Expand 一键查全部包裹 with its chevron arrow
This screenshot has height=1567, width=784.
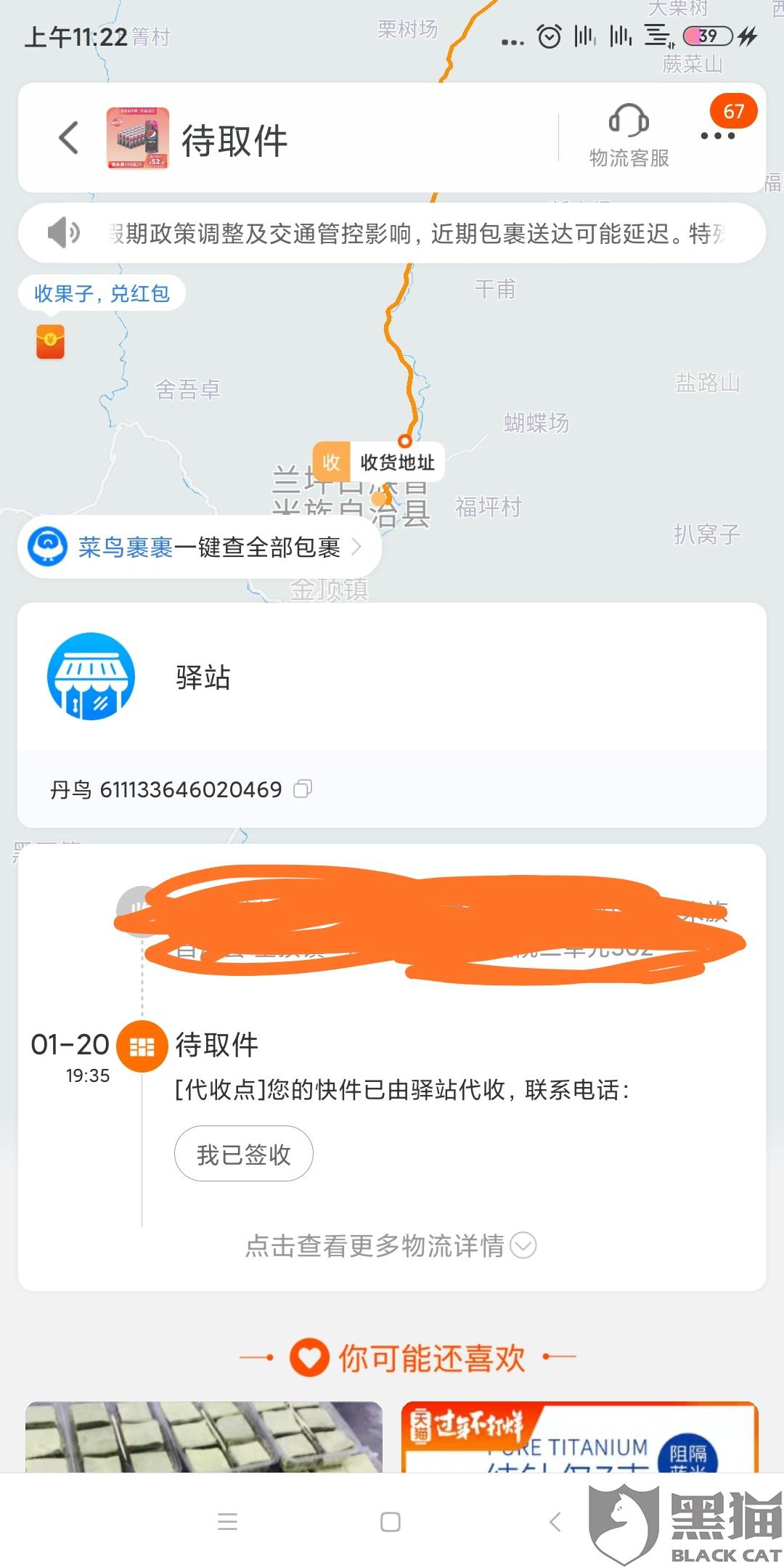point(356,548)
